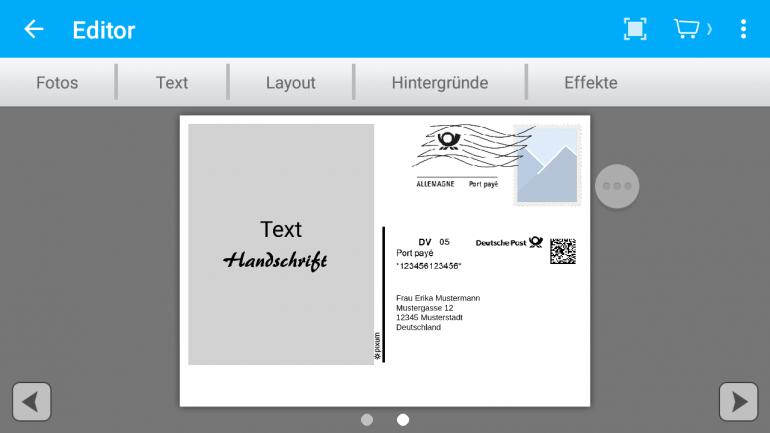Switch to the Effekte tab

coord(591,83)
